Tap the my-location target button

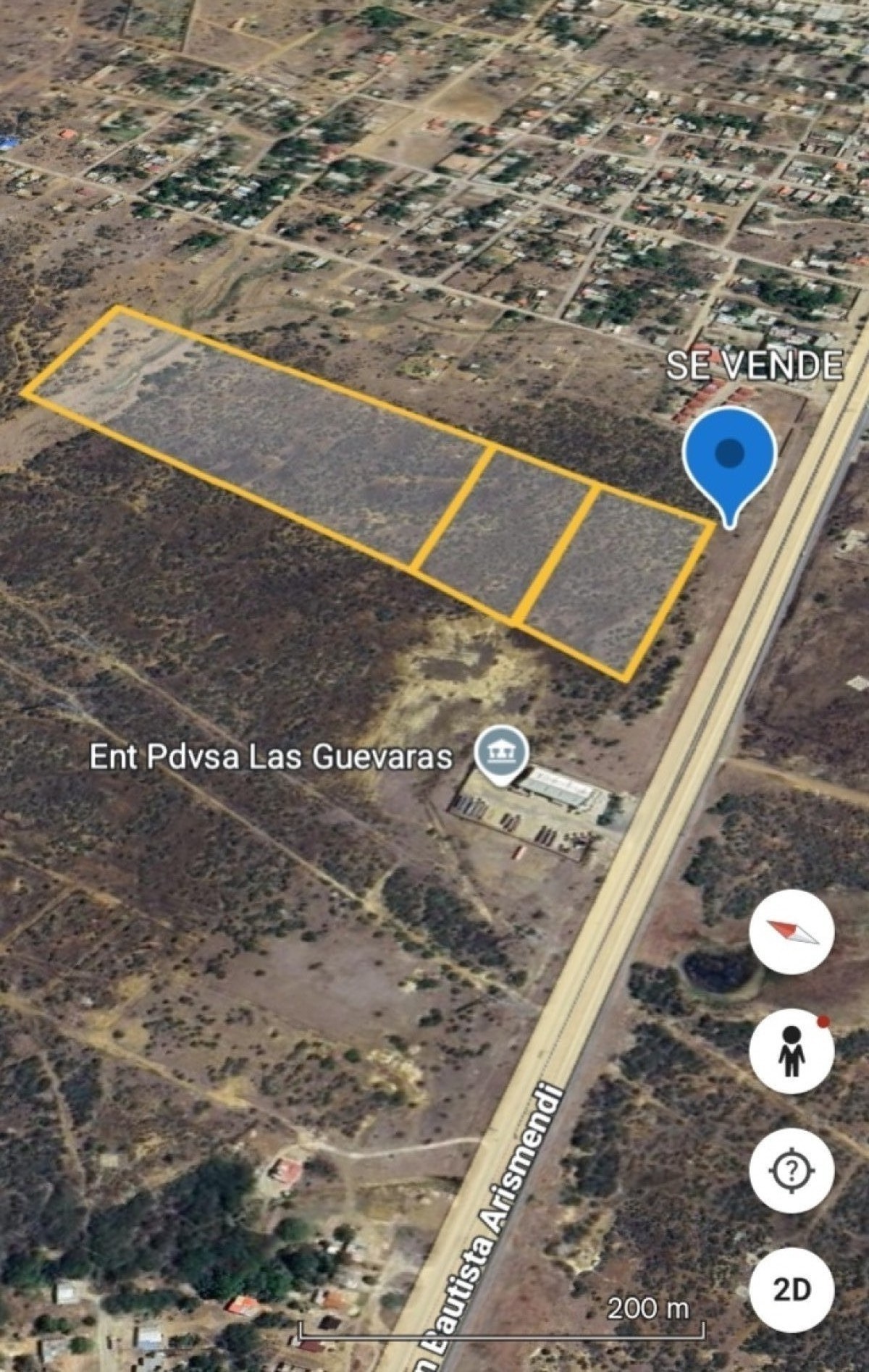tap(792, 1169)
